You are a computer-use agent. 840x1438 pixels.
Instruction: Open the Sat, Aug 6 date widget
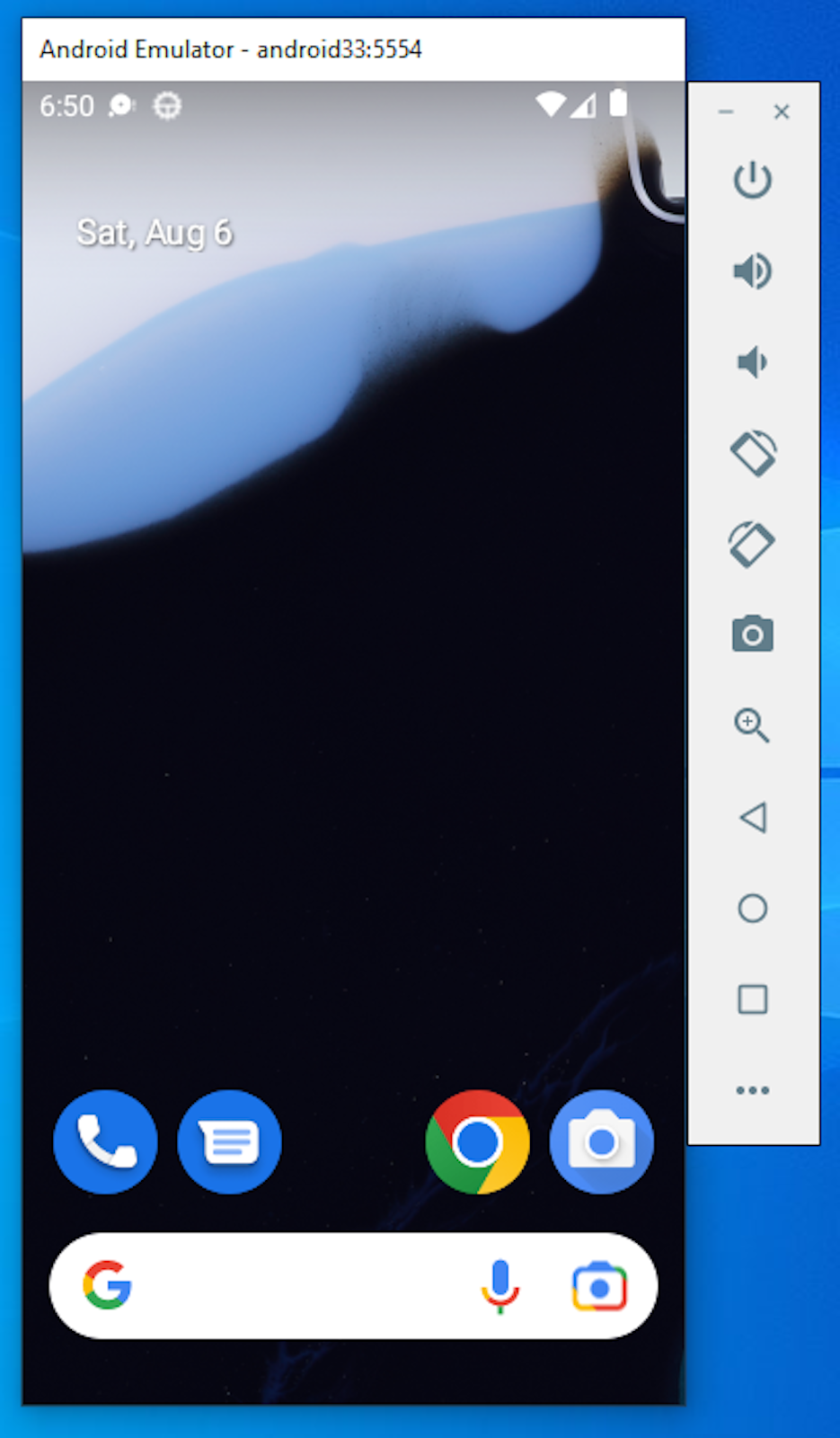pos(155,233)
